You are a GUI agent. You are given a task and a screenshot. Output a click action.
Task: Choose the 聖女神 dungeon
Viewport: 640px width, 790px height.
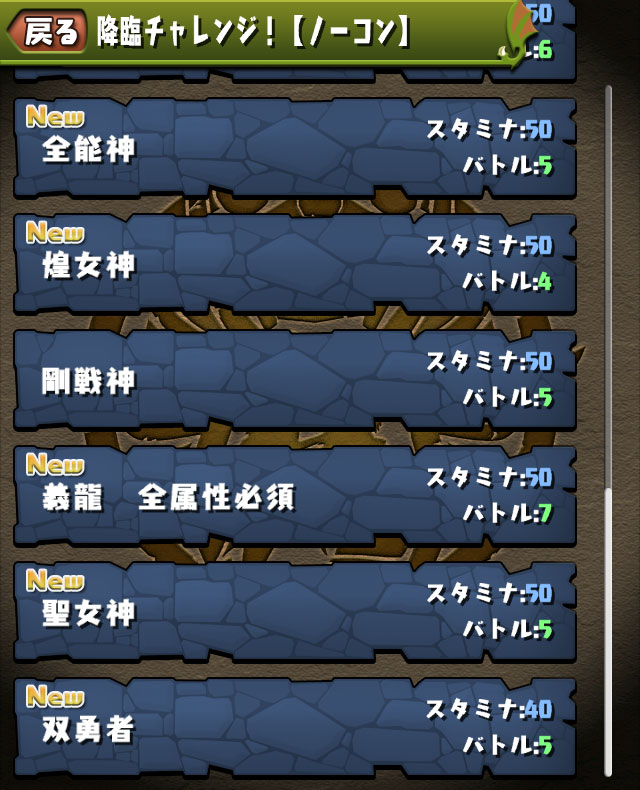click(295, 612)
